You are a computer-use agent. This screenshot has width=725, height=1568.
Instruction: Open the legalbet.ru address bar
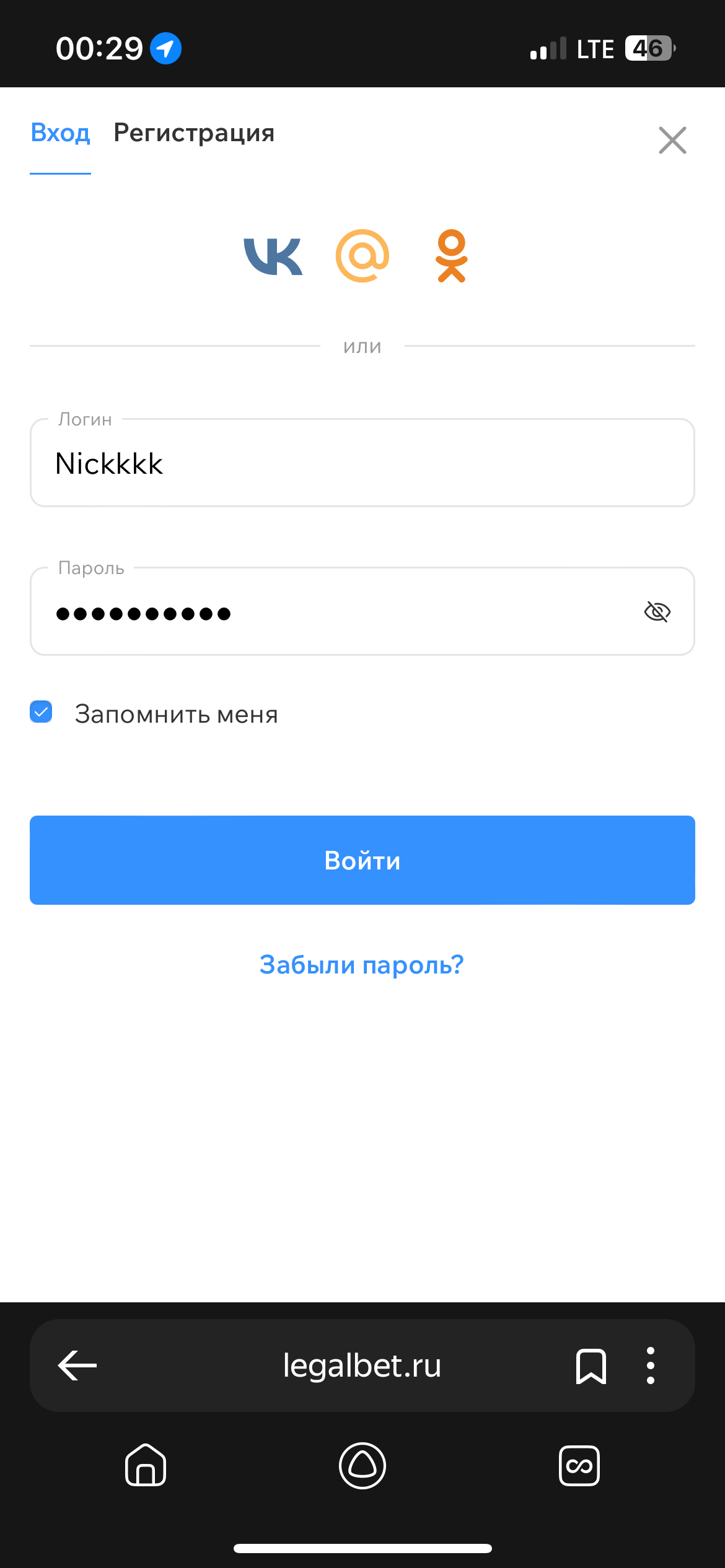pyautogui.click(x=362, y=1365)
